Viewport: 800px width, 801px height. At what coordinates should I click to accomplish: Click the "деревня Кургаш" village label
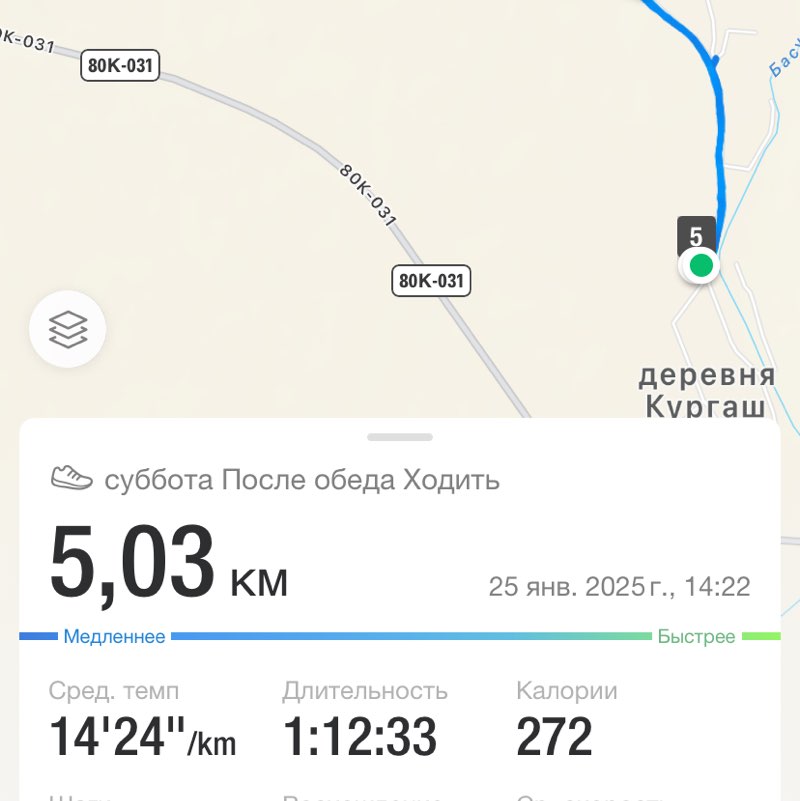point(707,390)
